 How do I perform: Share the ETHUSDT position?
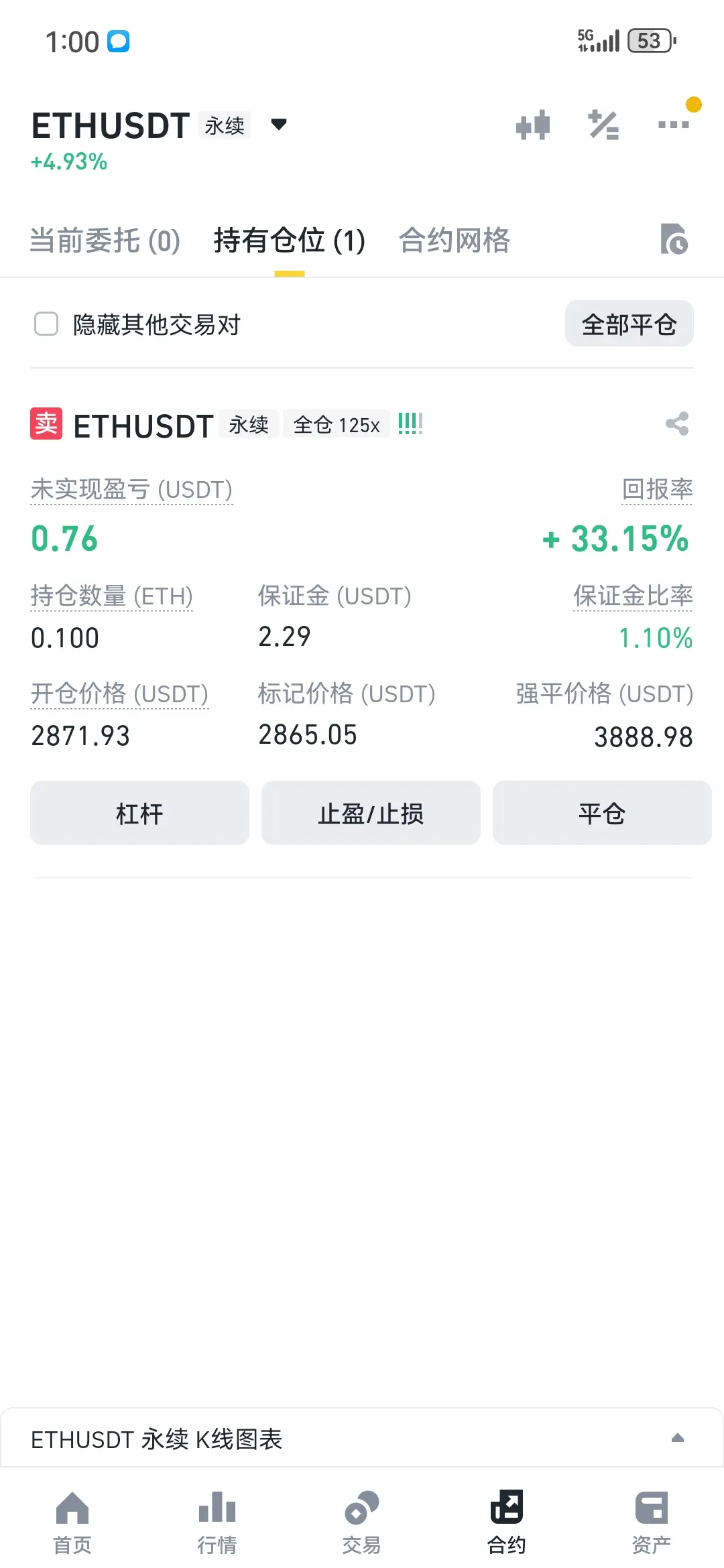(677, 423)
